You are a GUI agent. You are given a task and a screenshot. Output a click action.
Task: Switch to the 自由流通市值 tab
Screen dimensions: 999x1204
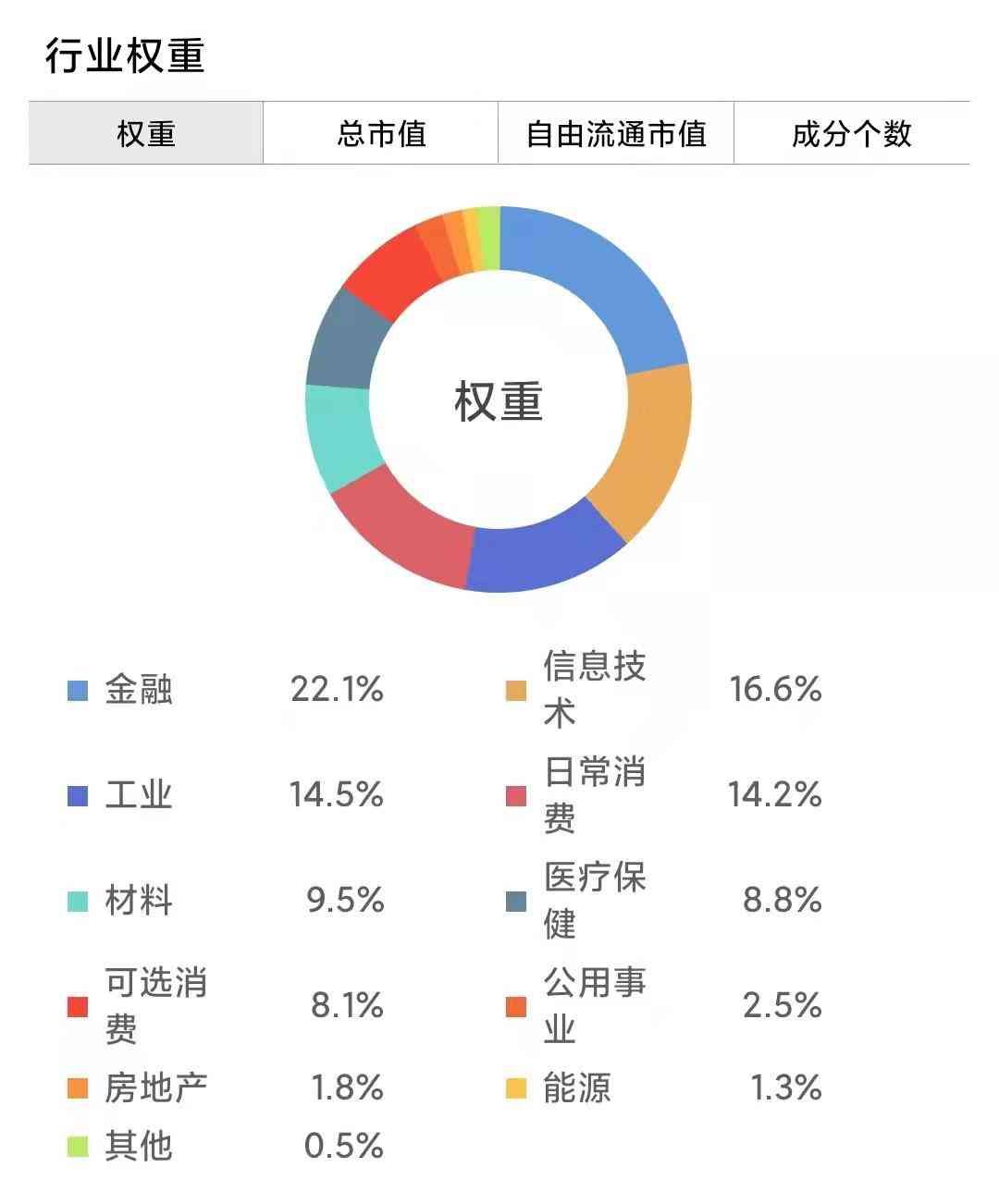click(x=616, y=134)
